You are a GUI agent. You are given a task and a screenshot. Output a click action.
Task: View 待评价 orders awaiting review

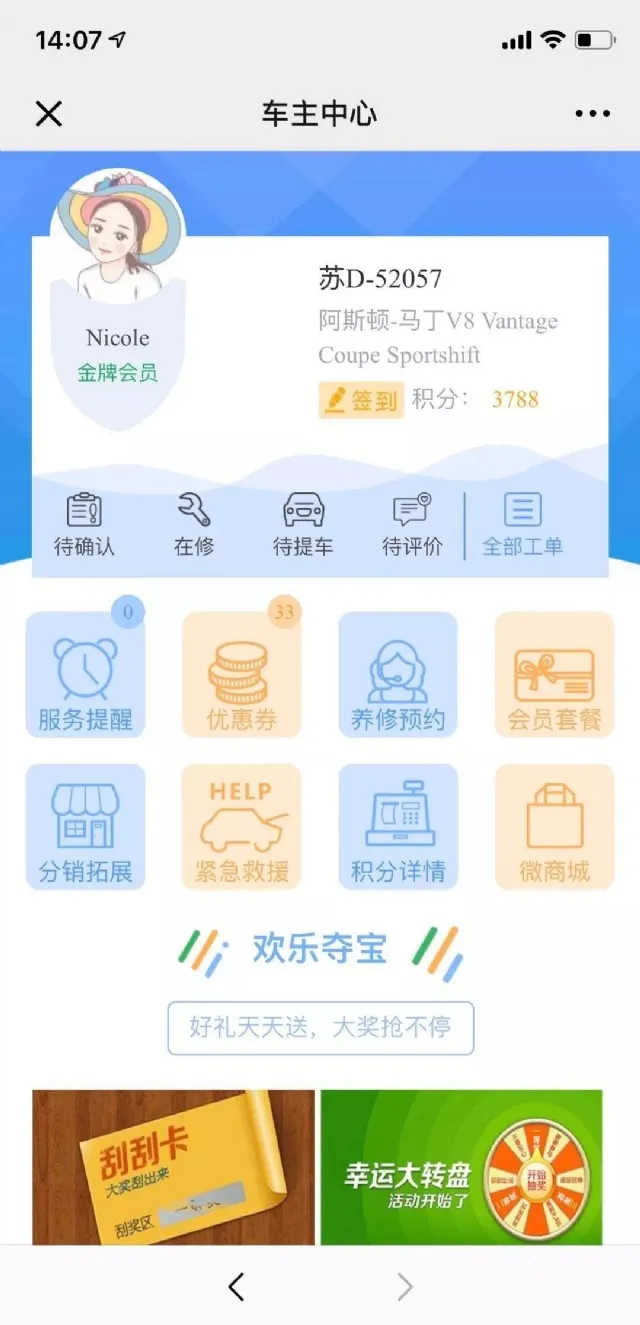coord(411,524)
